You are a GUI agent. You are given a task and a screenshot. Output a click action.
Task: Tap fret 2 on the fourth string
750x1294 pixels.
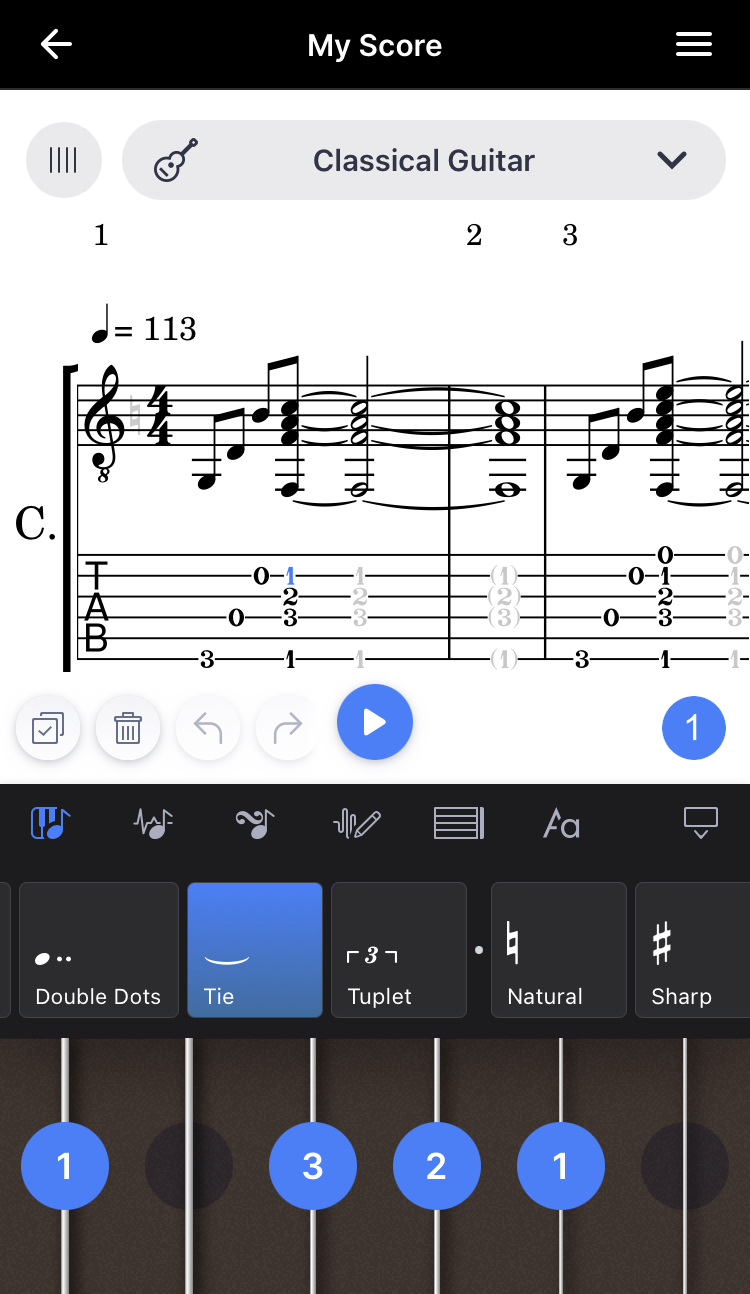click(436, 1166)
